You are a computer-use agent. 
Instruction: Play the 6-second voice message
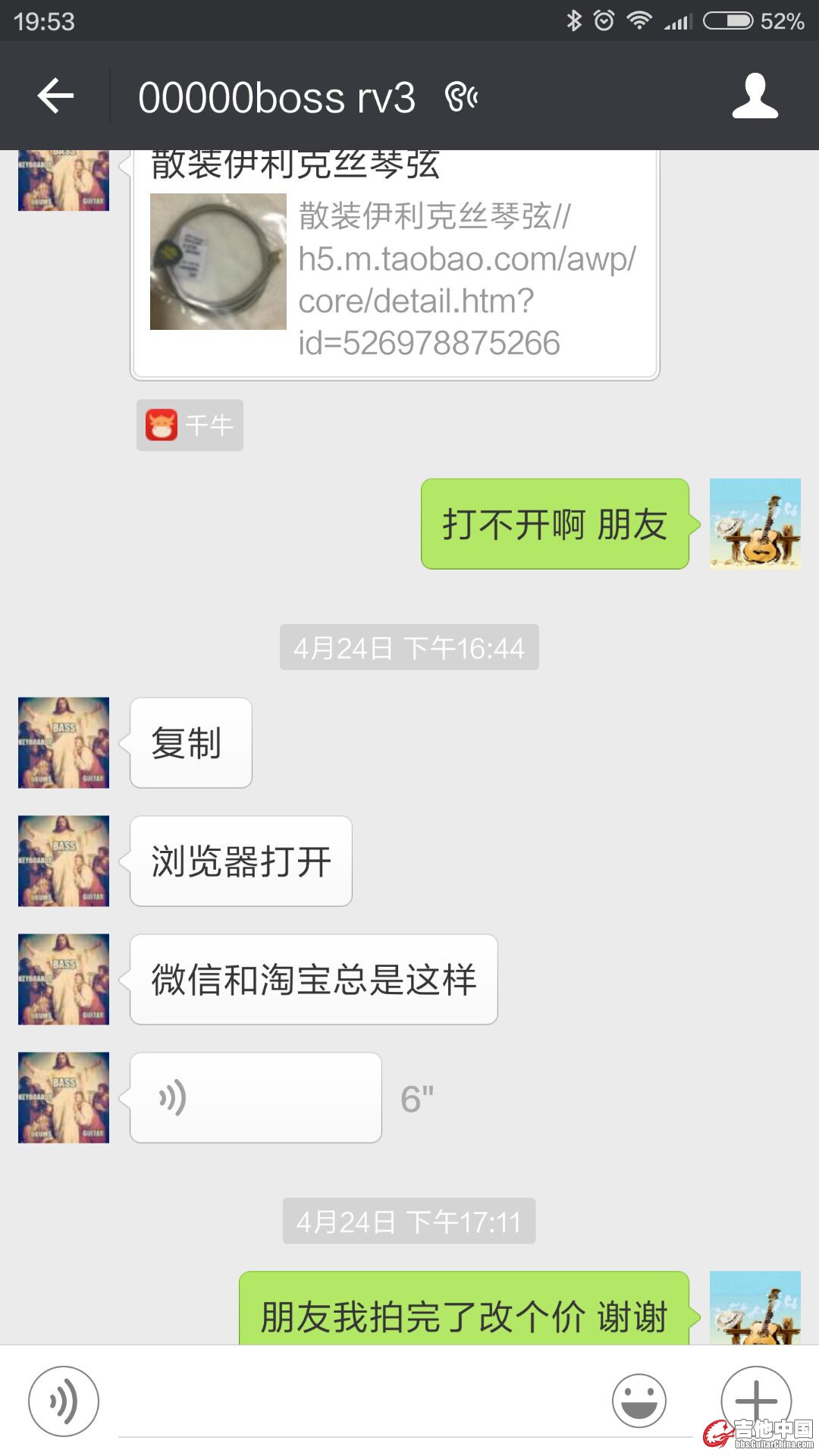click(256, 1097)
